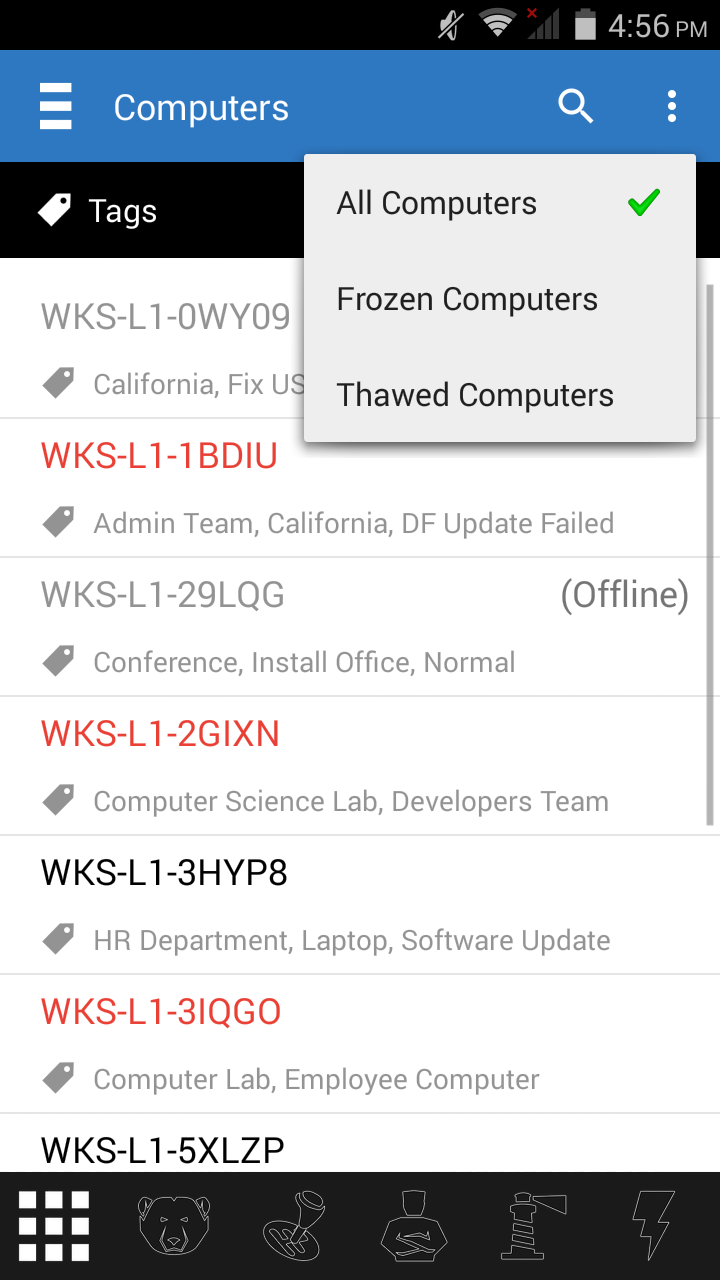The width and height of the screenshot is (720, 1280).
Task: Open the crossed-arms guard icon tab
Action: [414, 1226]
